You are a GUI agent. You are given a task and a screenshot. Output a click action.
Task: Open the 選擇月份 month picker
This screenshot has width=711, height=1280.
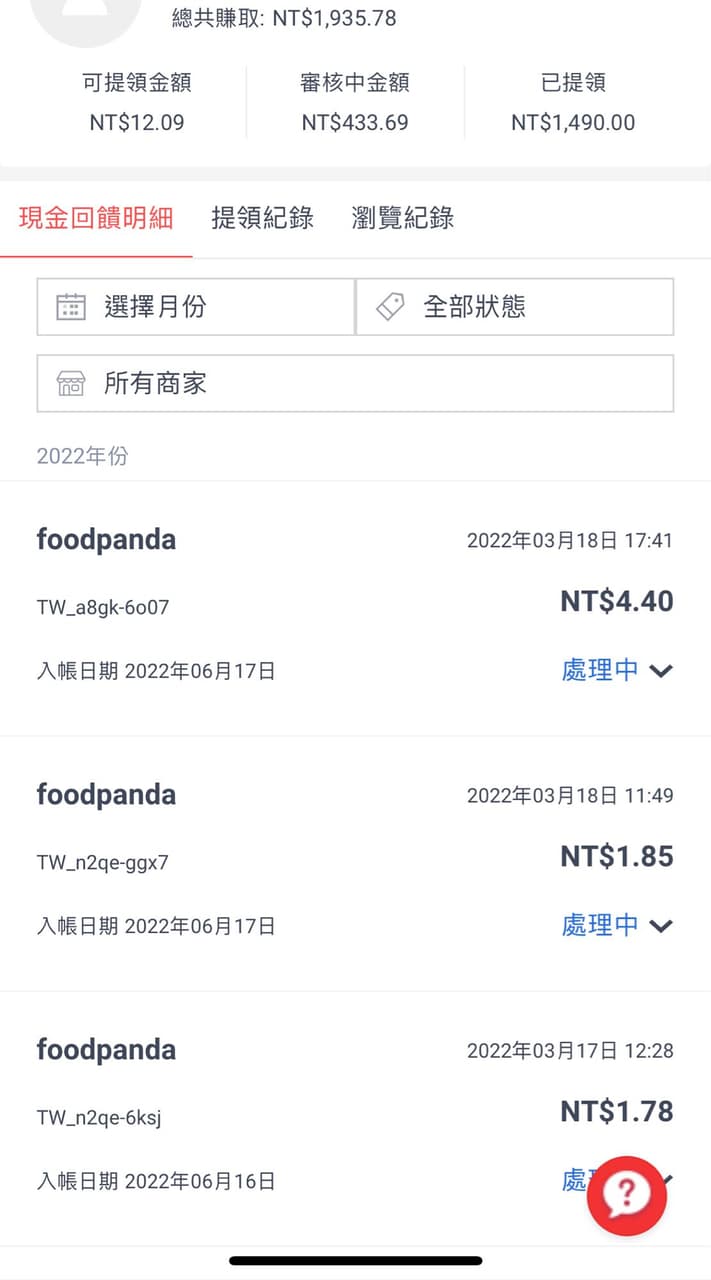pyautogui.click(x=196, y=307)
